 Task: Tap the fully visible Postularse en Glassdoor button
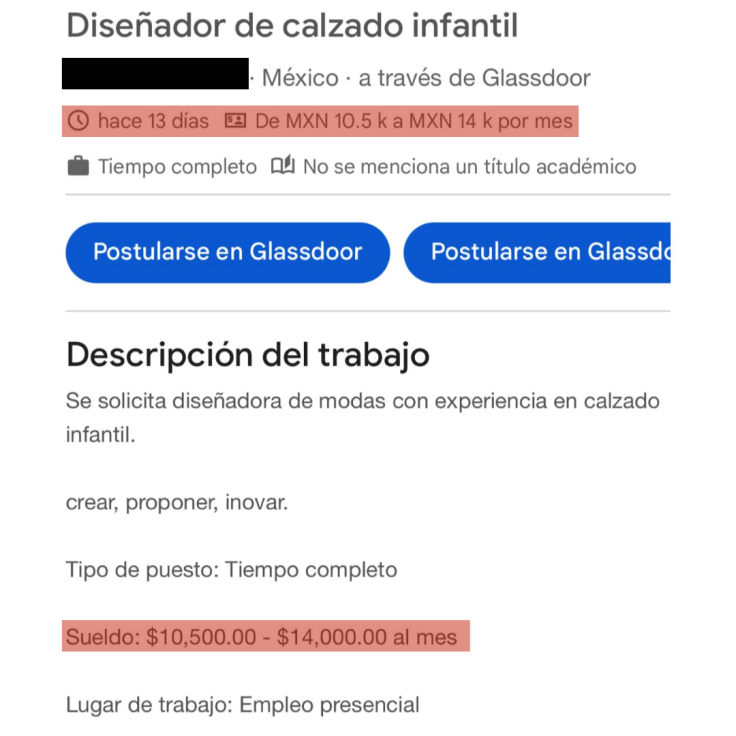(227, 252)
